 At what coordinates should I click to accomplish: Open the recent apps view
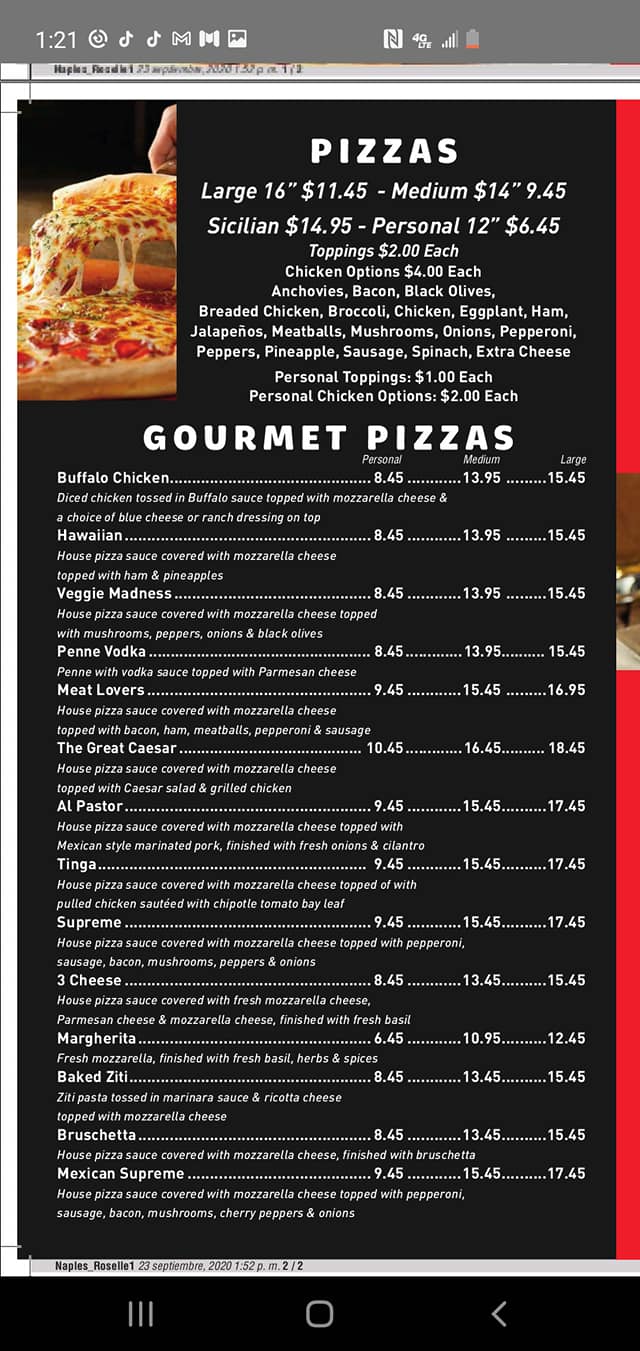[141, 1313]
